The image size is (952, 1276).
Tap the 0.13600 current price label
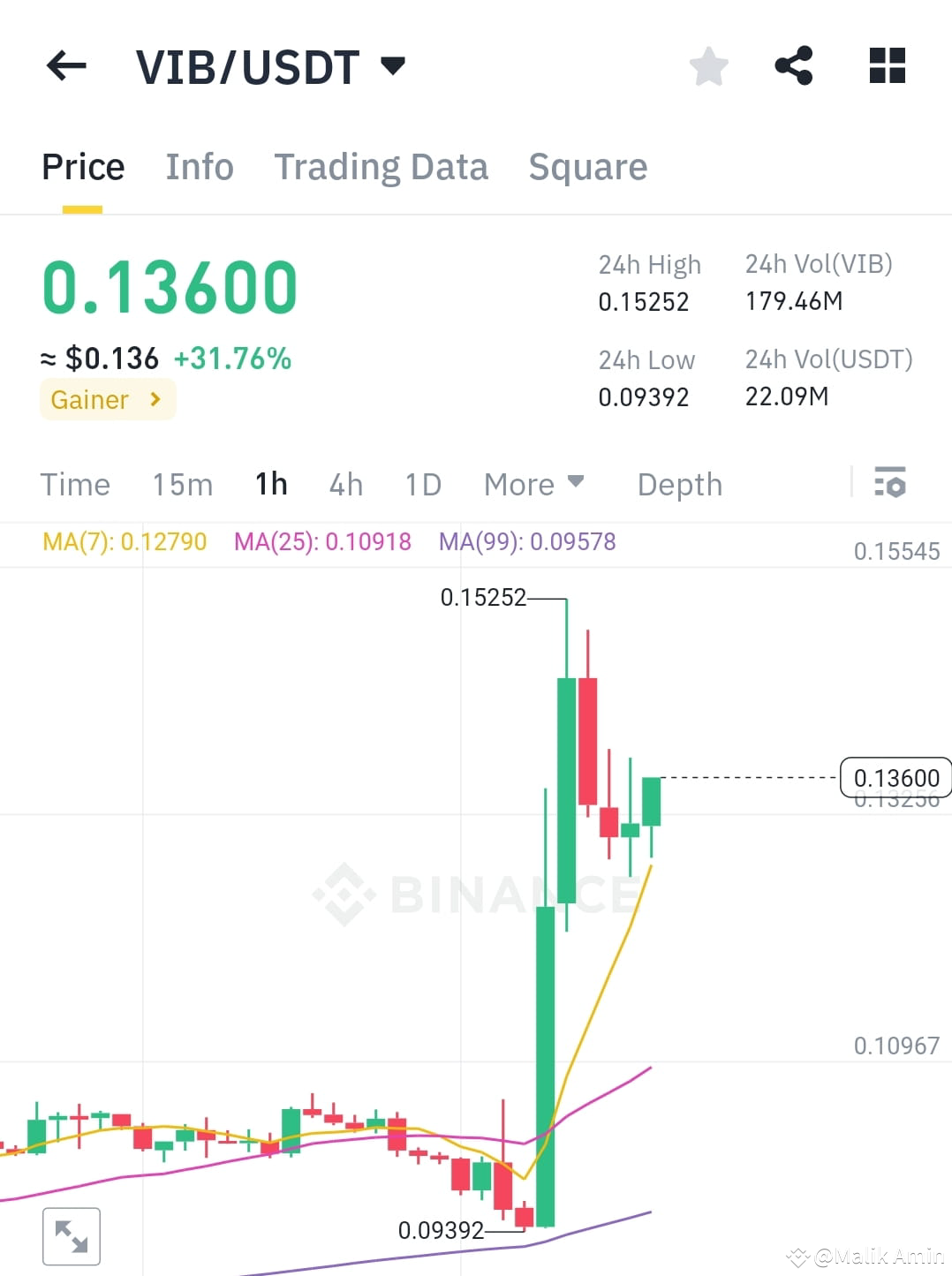pyautogui.click(x=895, y=778)
